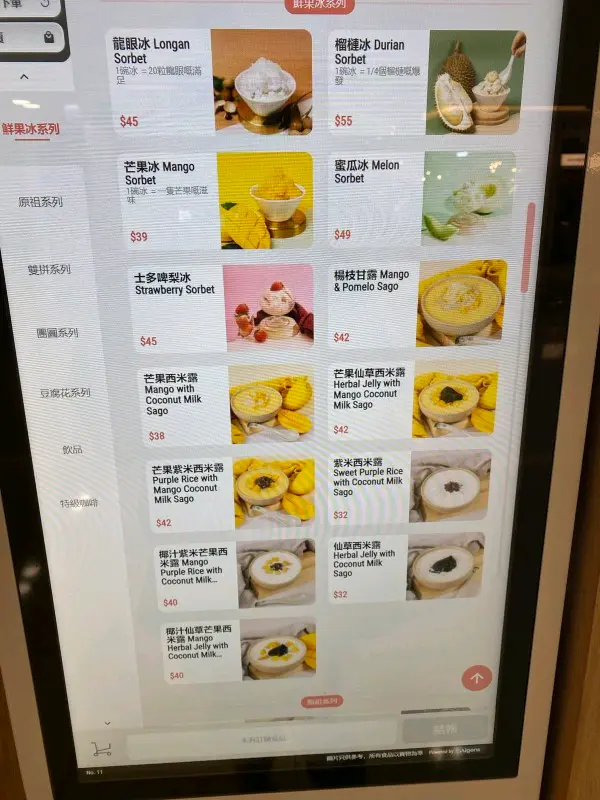Choose the Durian Sorbet card
Image resolution: width=600 pixels, height=800 pixels.
(x=425, y=82)
